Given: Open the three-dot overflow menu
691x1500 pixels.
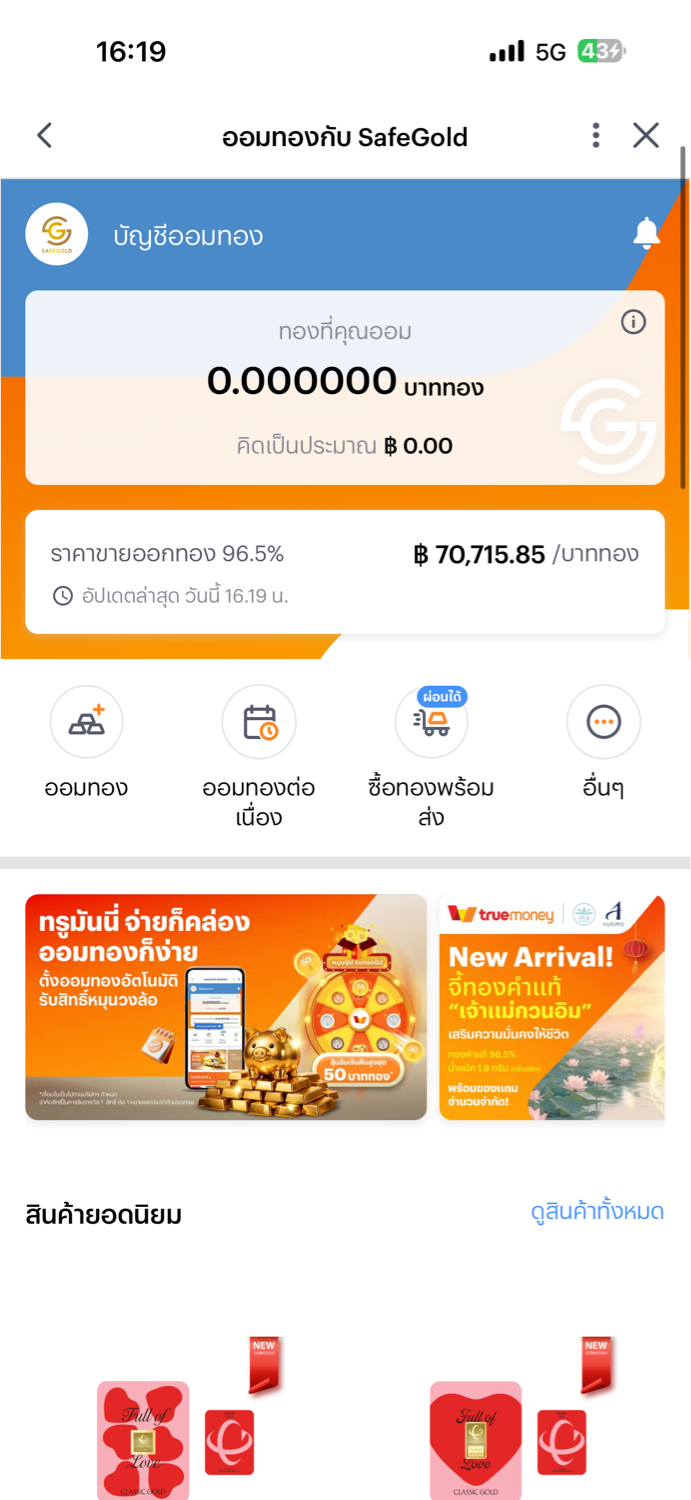Looking at the screenshot, I should coord(596,136).
